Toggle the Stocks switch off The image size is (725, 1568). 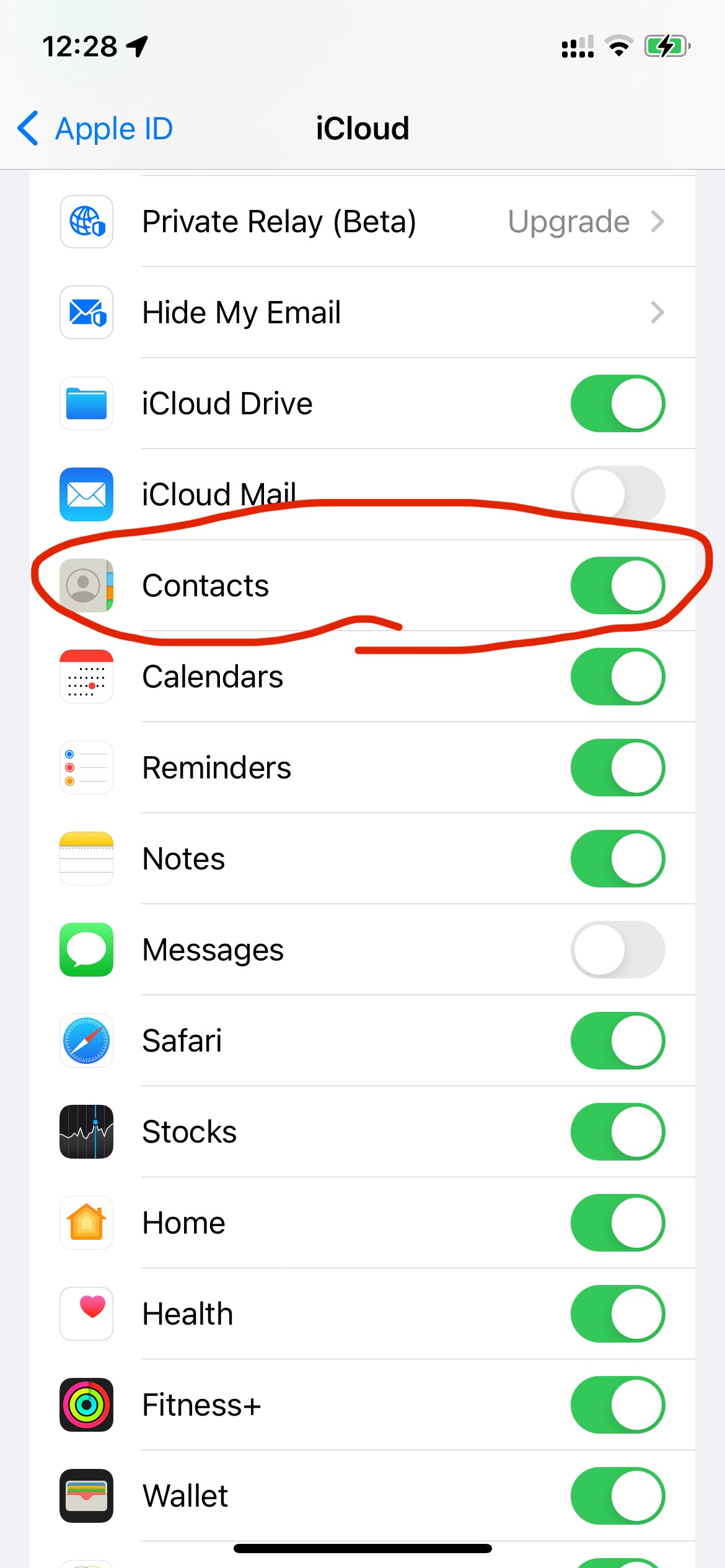click(617, 1132)
